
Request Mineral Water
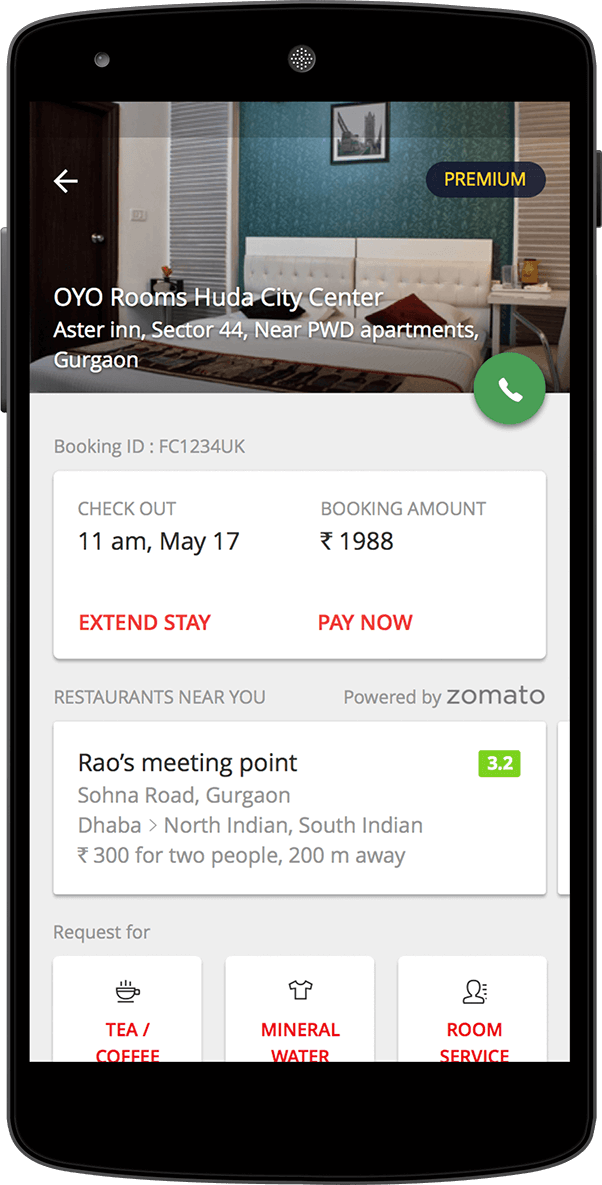point(300,1010)
